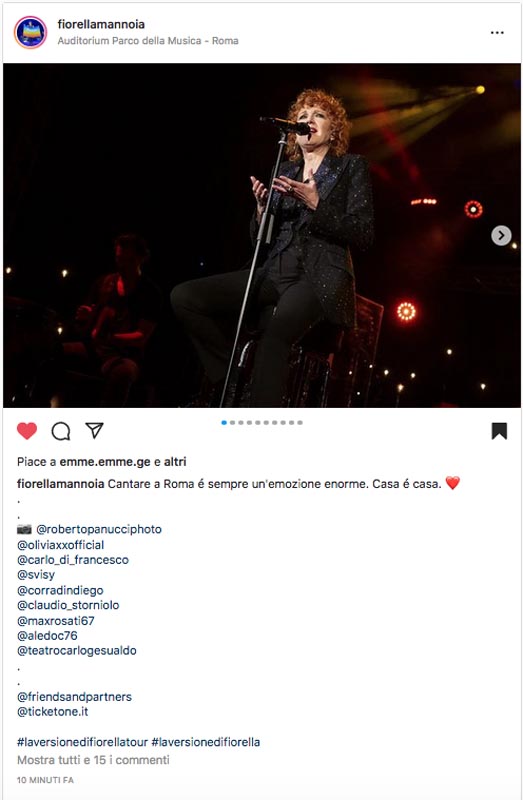Viewport: 523px width, 800px height.
Task: Visit the @carlo_di_francesco profile
Action: 73,560
